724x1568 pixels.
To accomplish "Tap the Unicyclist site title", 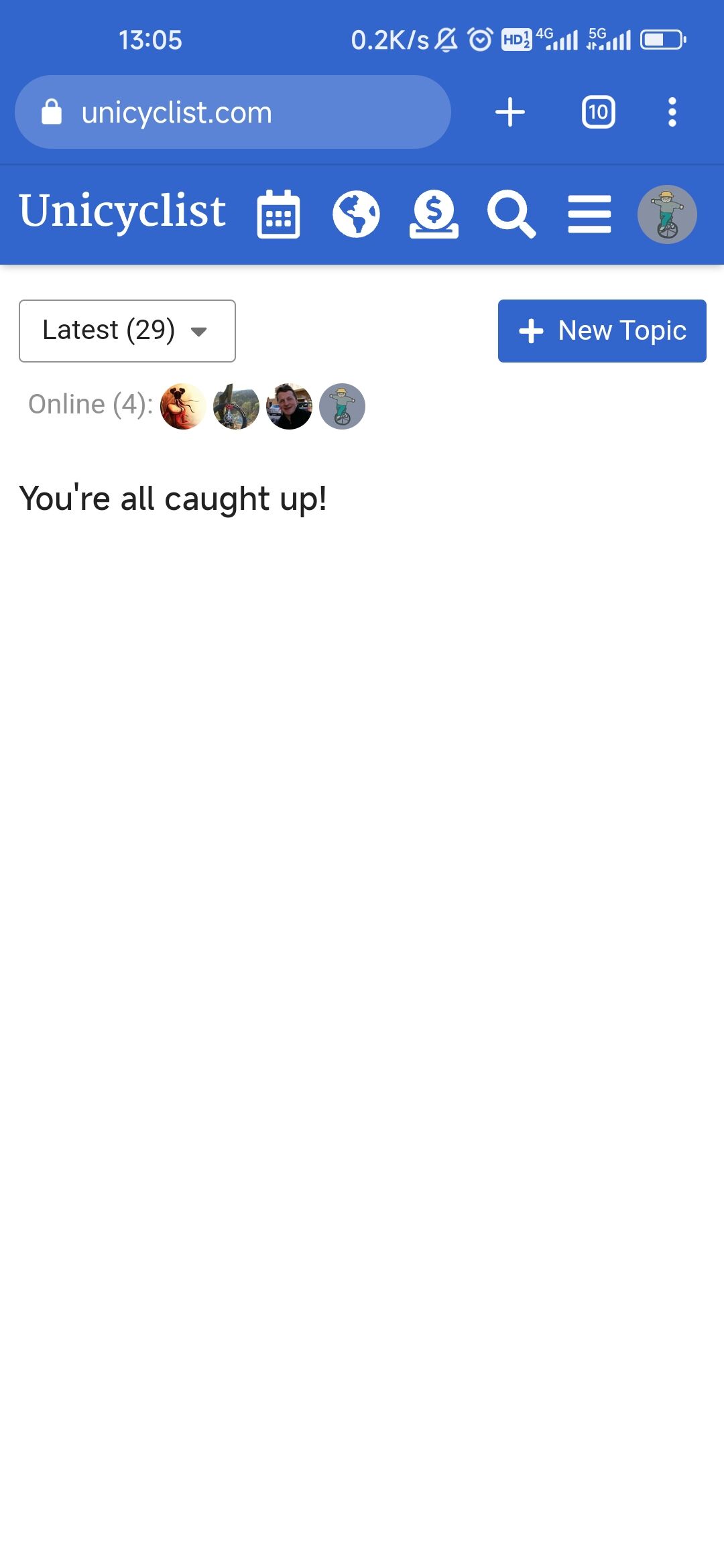I will (123, 211).
